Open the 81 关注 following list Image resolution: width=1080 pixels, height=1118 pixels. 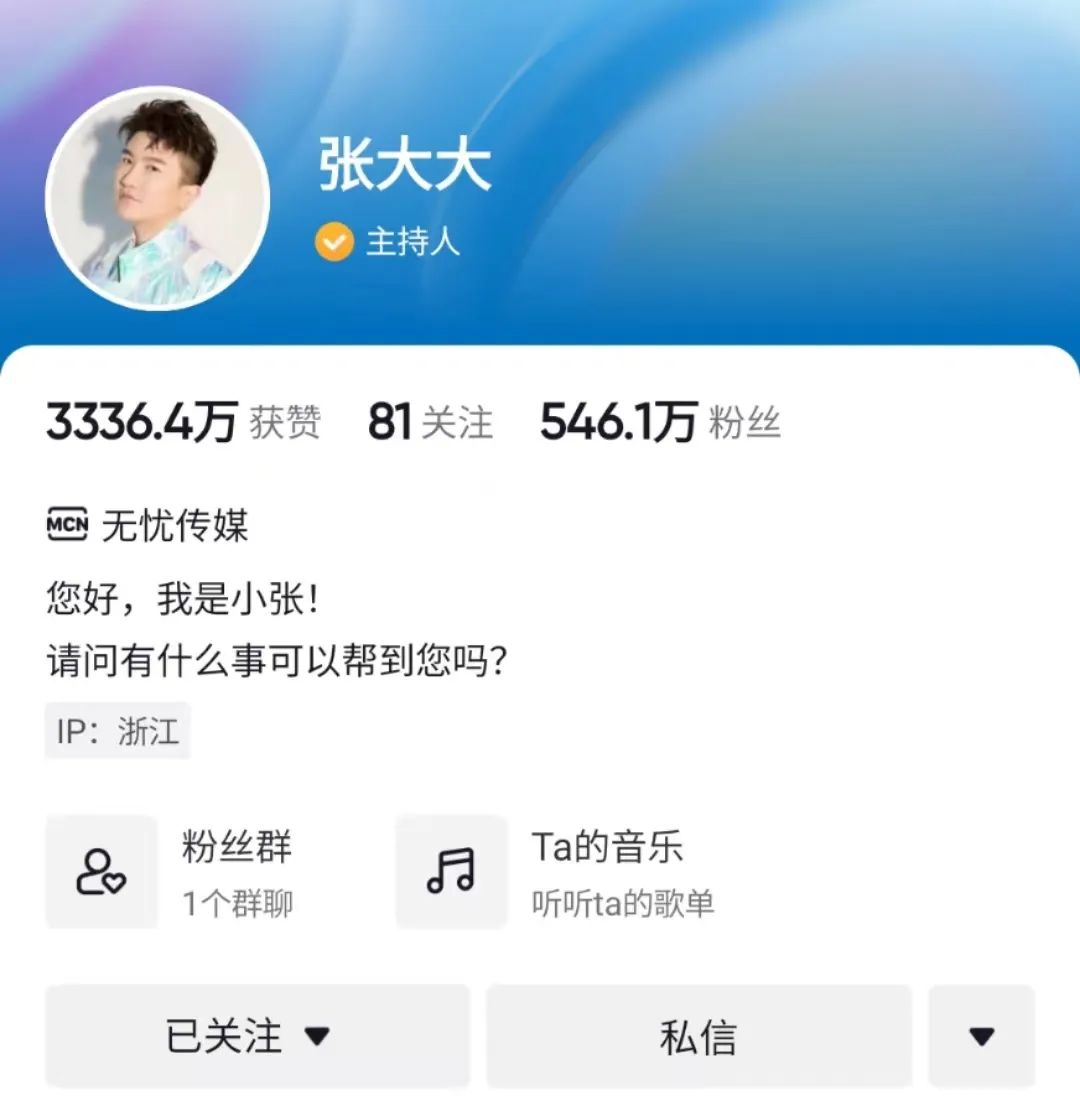(430, 423)
